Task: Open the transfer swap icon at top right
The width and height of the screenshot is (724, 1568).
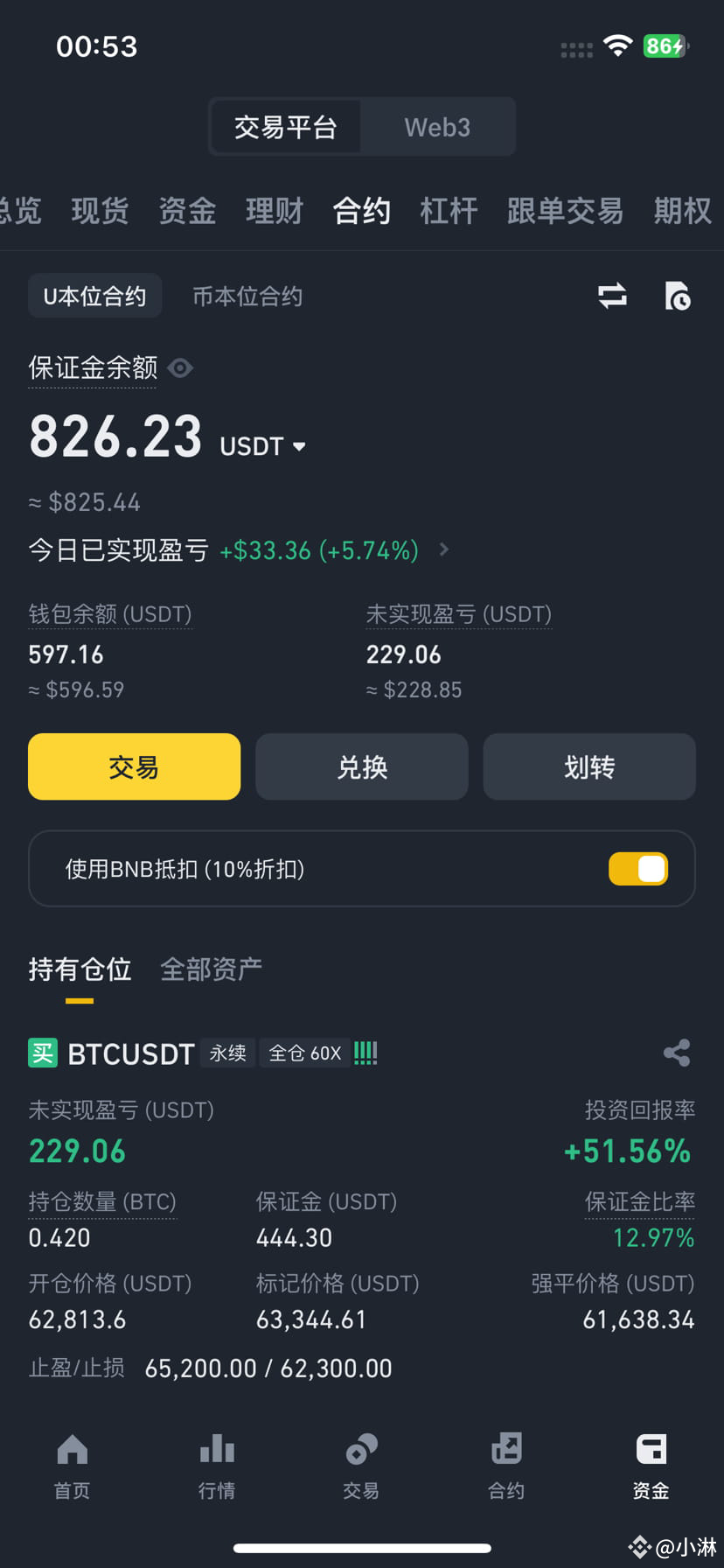Action: [611, 297]
